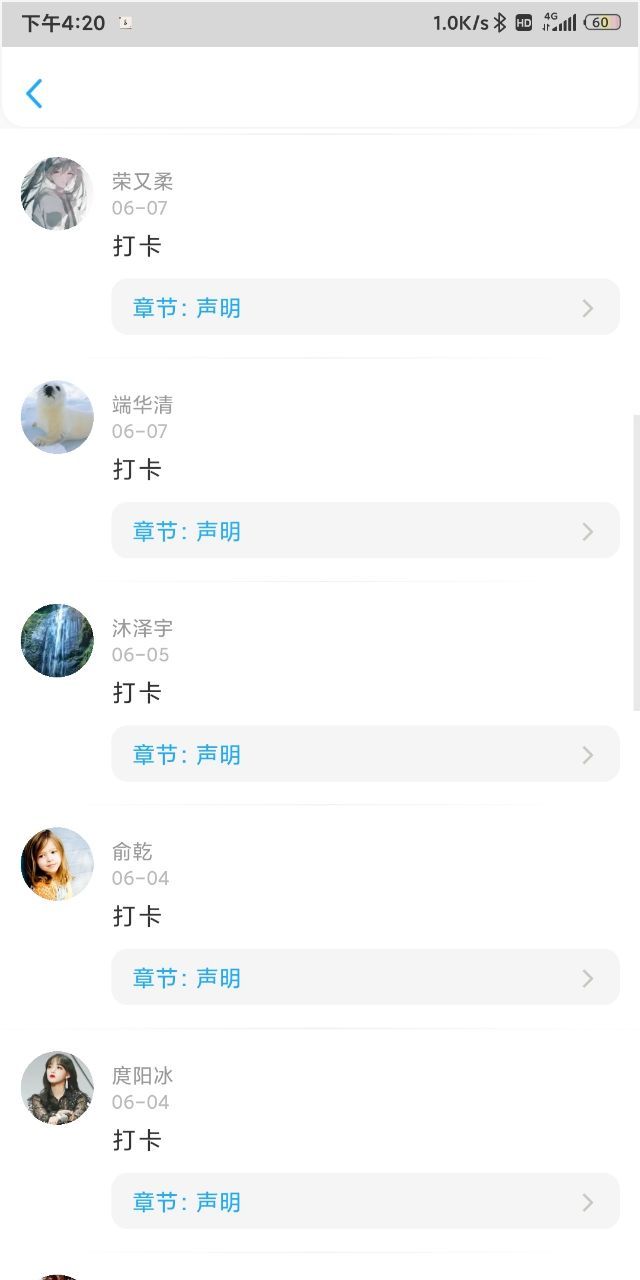Go to chapter 声明 under 俞乾's post
640x1280 pixels.
coord(365,977)
